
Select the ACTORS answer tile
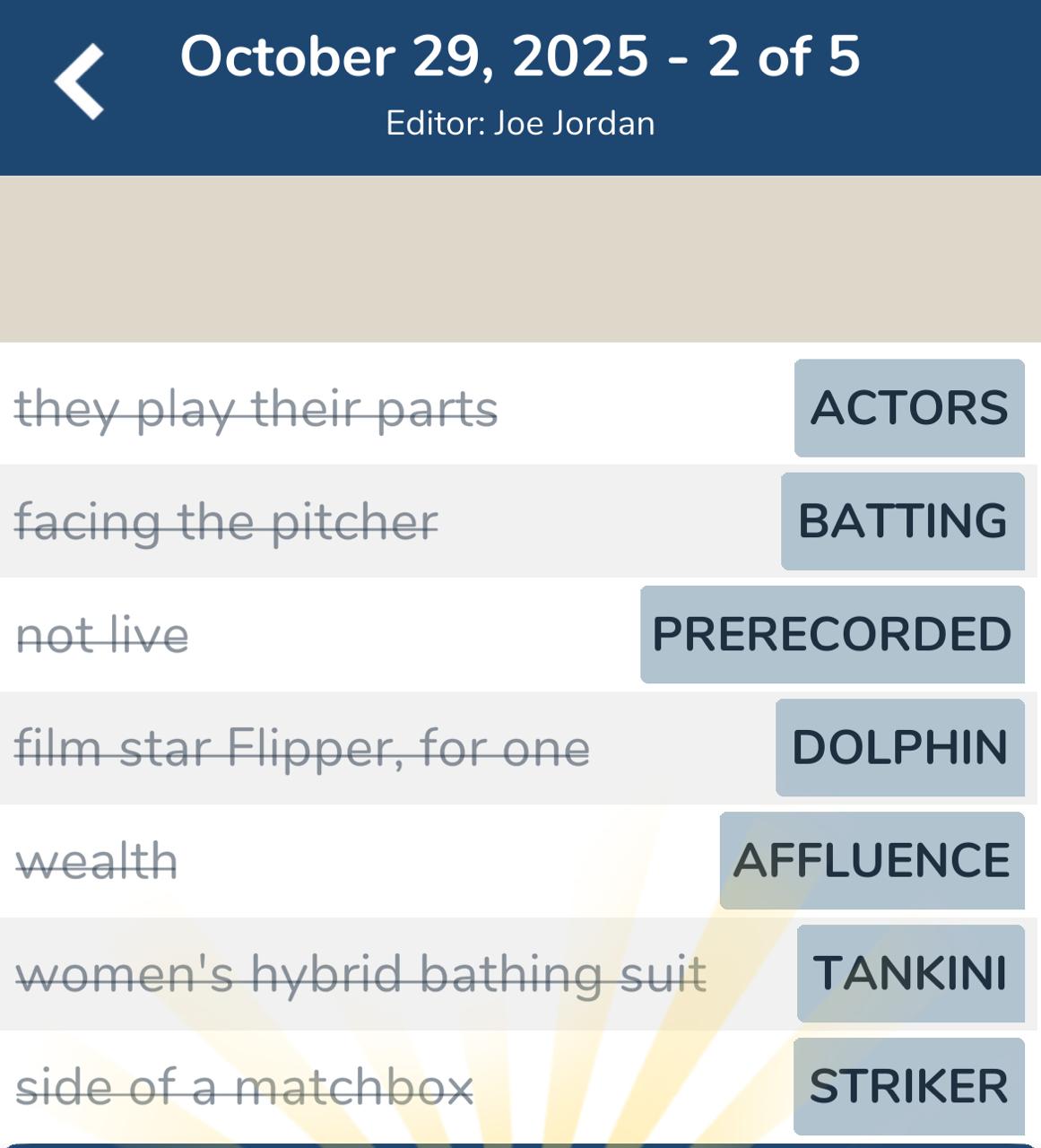tap(908, 409)
